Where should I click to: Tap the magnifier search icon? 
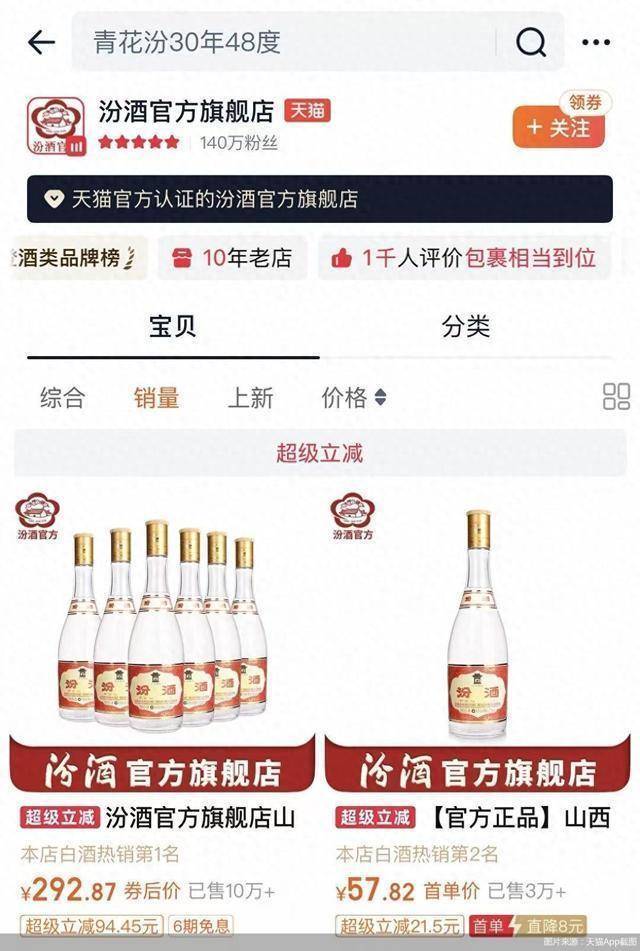pyautogui.click(x=531, y=42)
